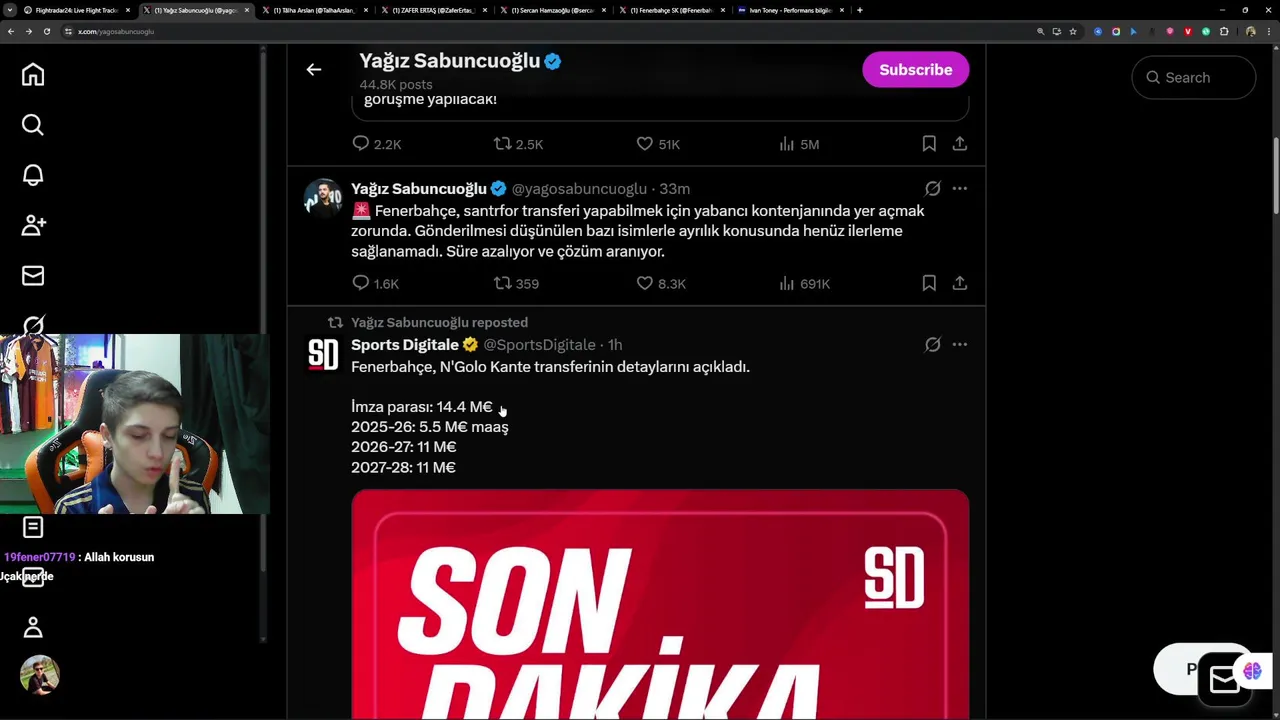Share the post with 691K views
Viewport: 1280px width, 720px height.
[959, 283]
